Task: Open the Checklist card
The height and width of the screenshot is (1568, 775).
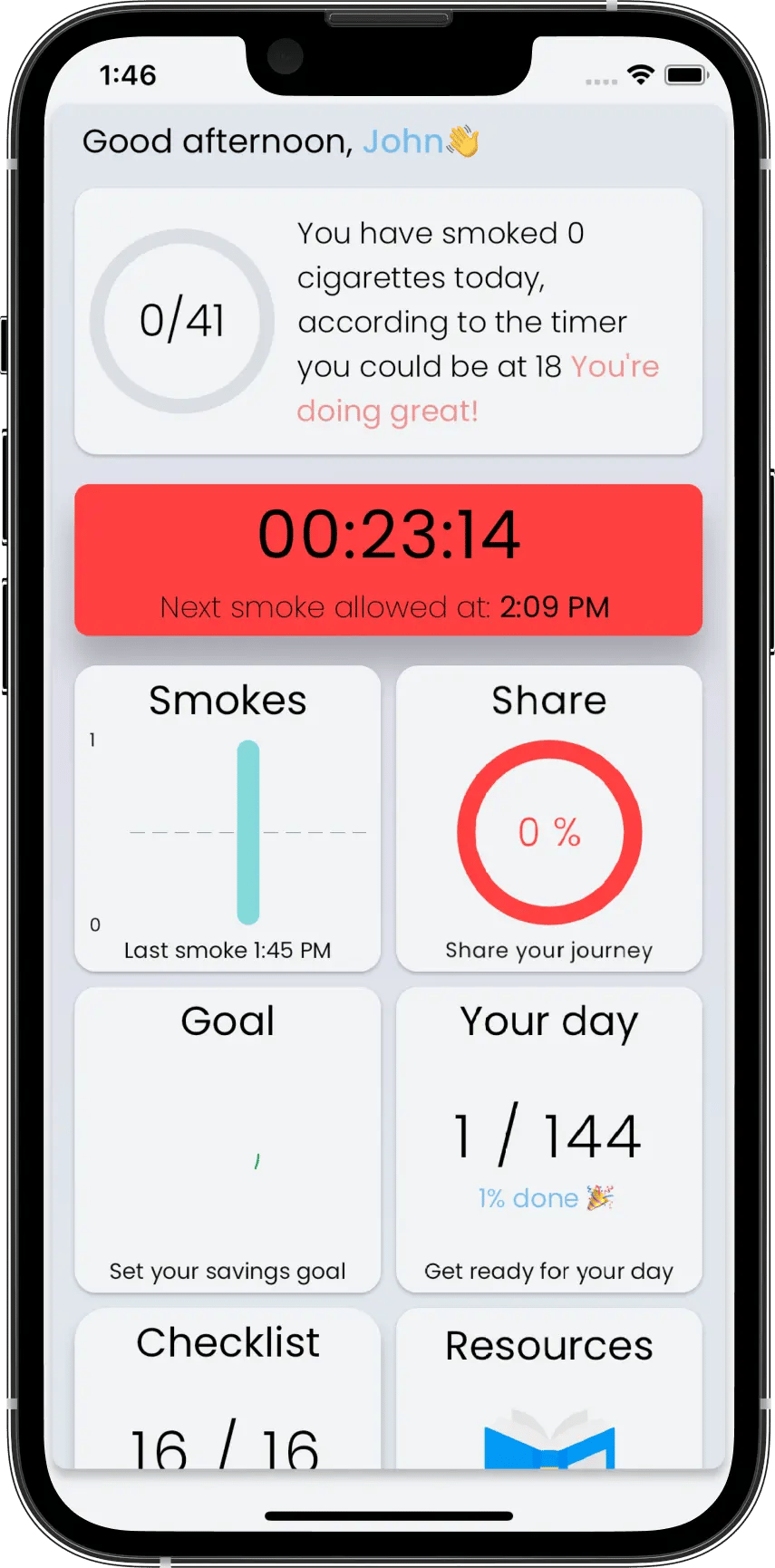Action: point(228,1389)
